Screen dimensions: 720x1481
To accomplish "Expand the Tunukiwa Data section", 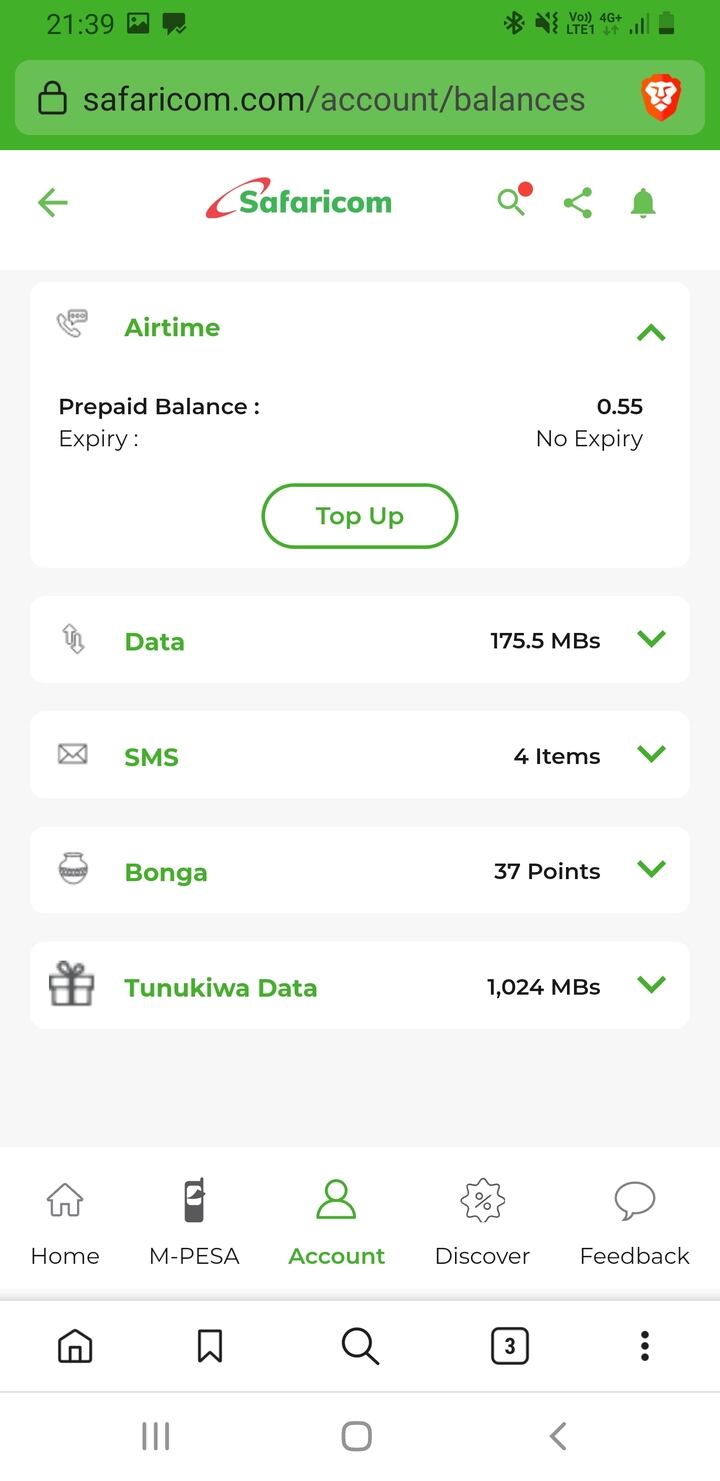I will pyautogui.click(x=651, y=984).
